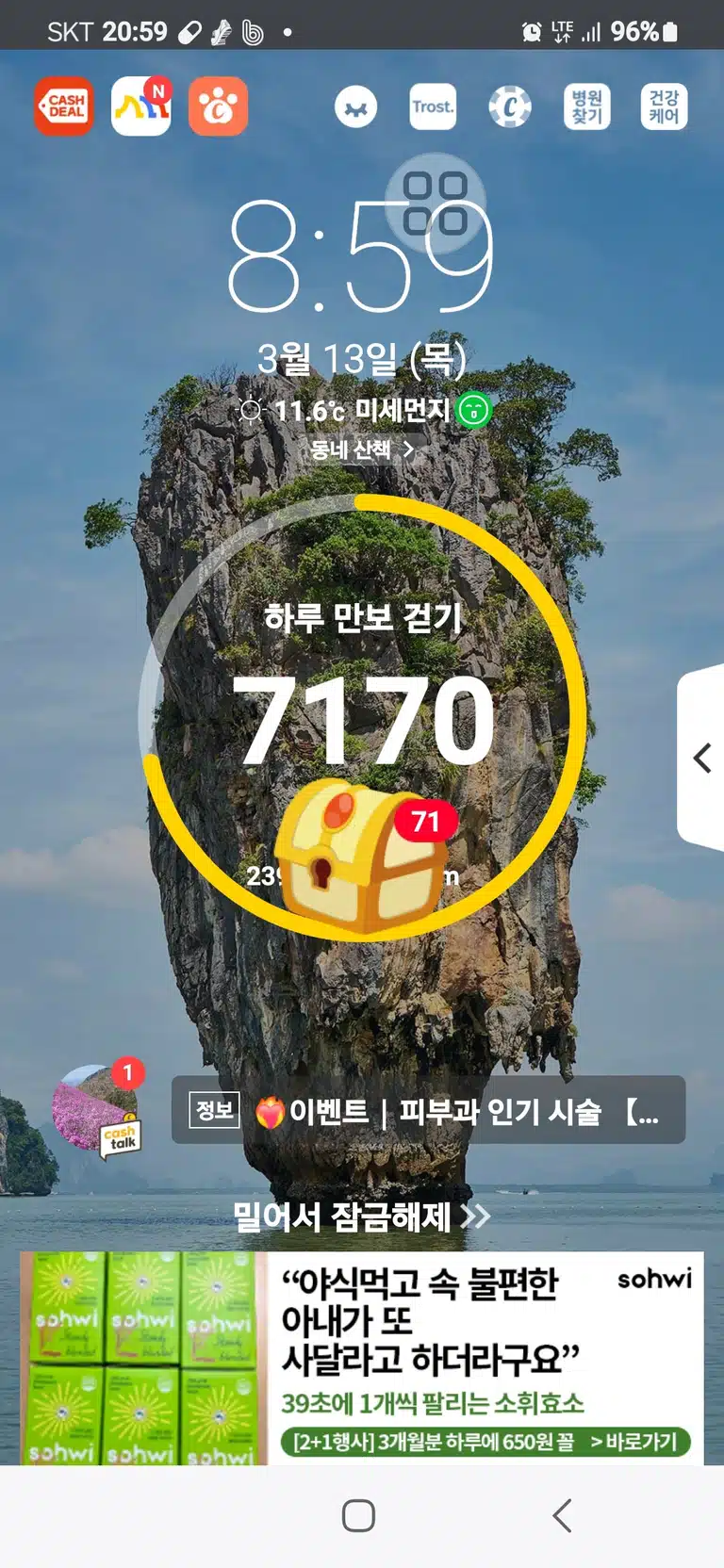Open the Trost shortcut
The width and height of the screenshot is (724, 1568).
click(433, 106)
